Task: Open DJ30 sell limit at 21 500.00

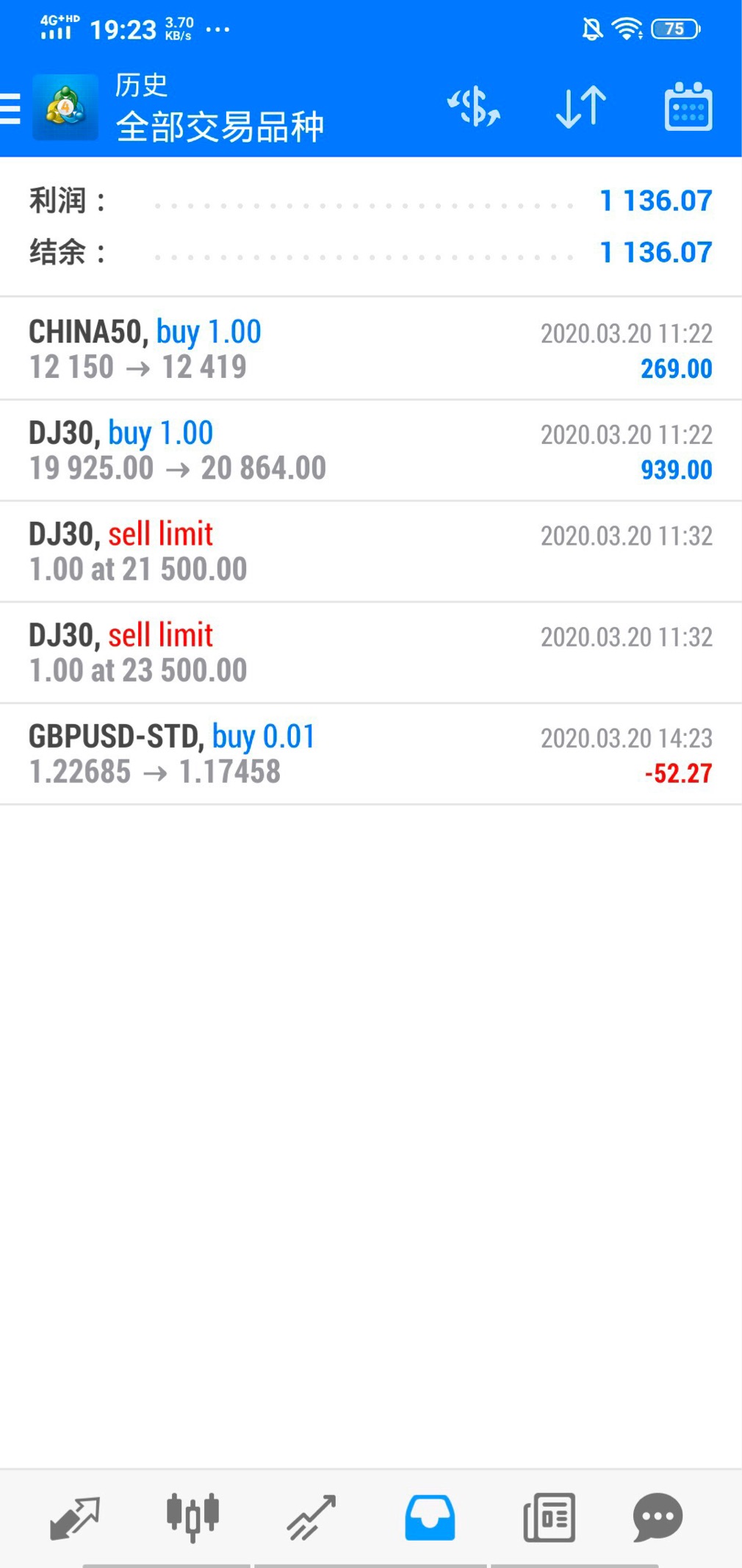Action: (x=370, y=551)
